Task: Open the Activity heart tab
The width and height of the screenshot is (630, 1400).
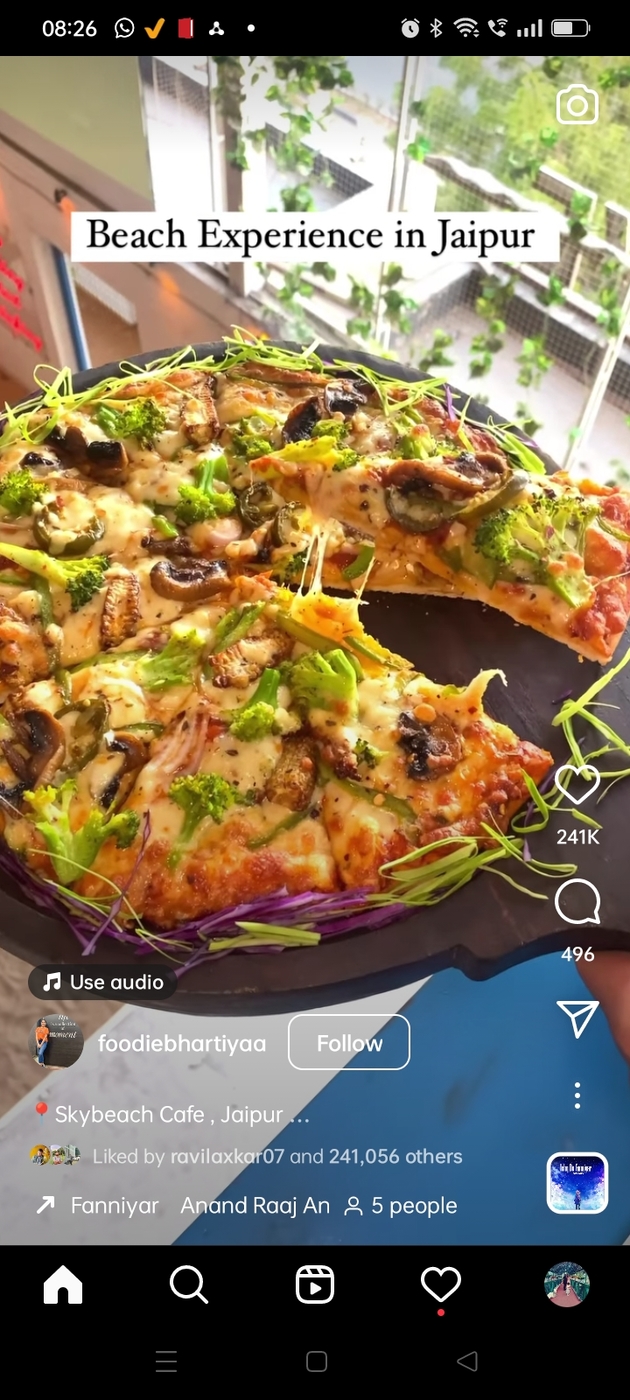Action: pos(440,1285)
